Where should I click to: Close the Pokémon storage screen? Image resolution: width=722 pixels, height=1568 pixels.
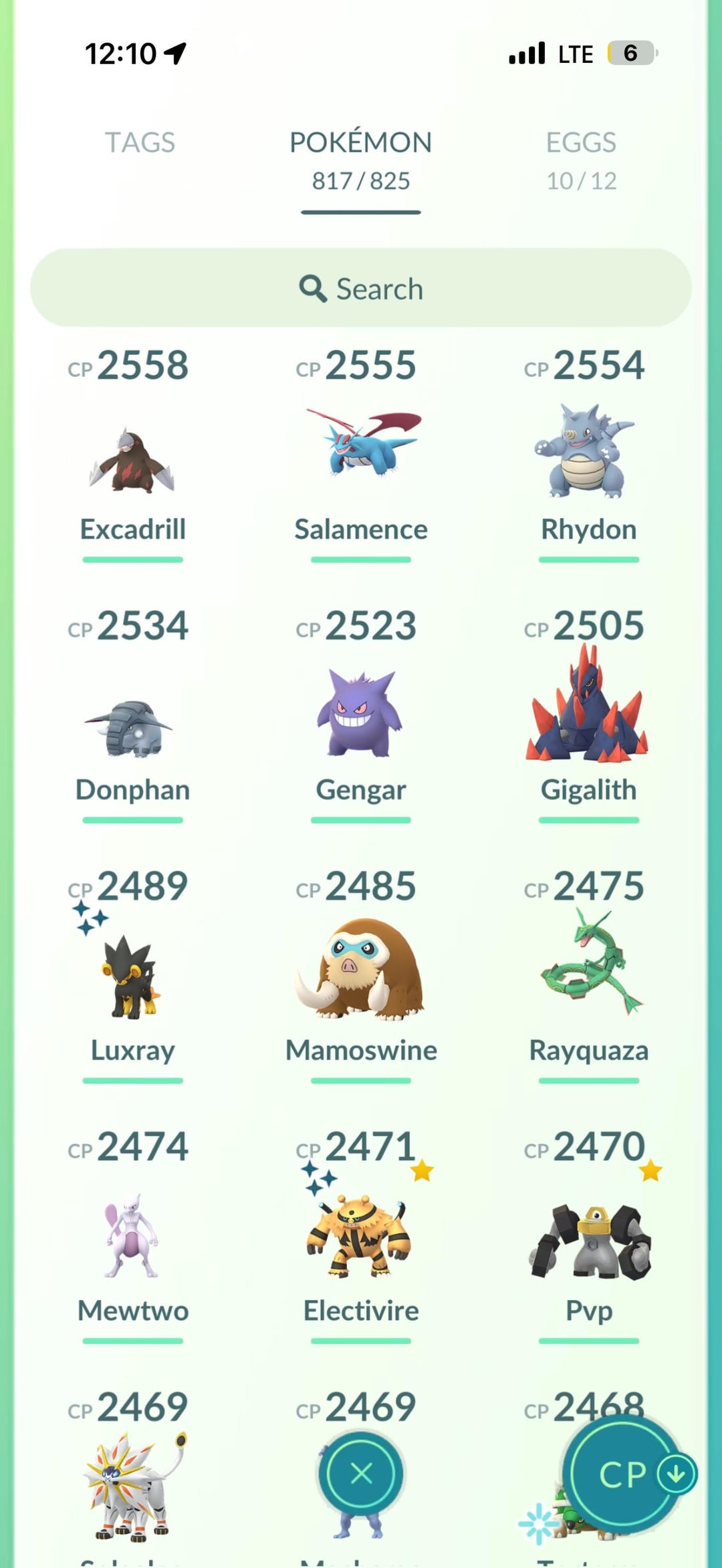coord(361,1474)
